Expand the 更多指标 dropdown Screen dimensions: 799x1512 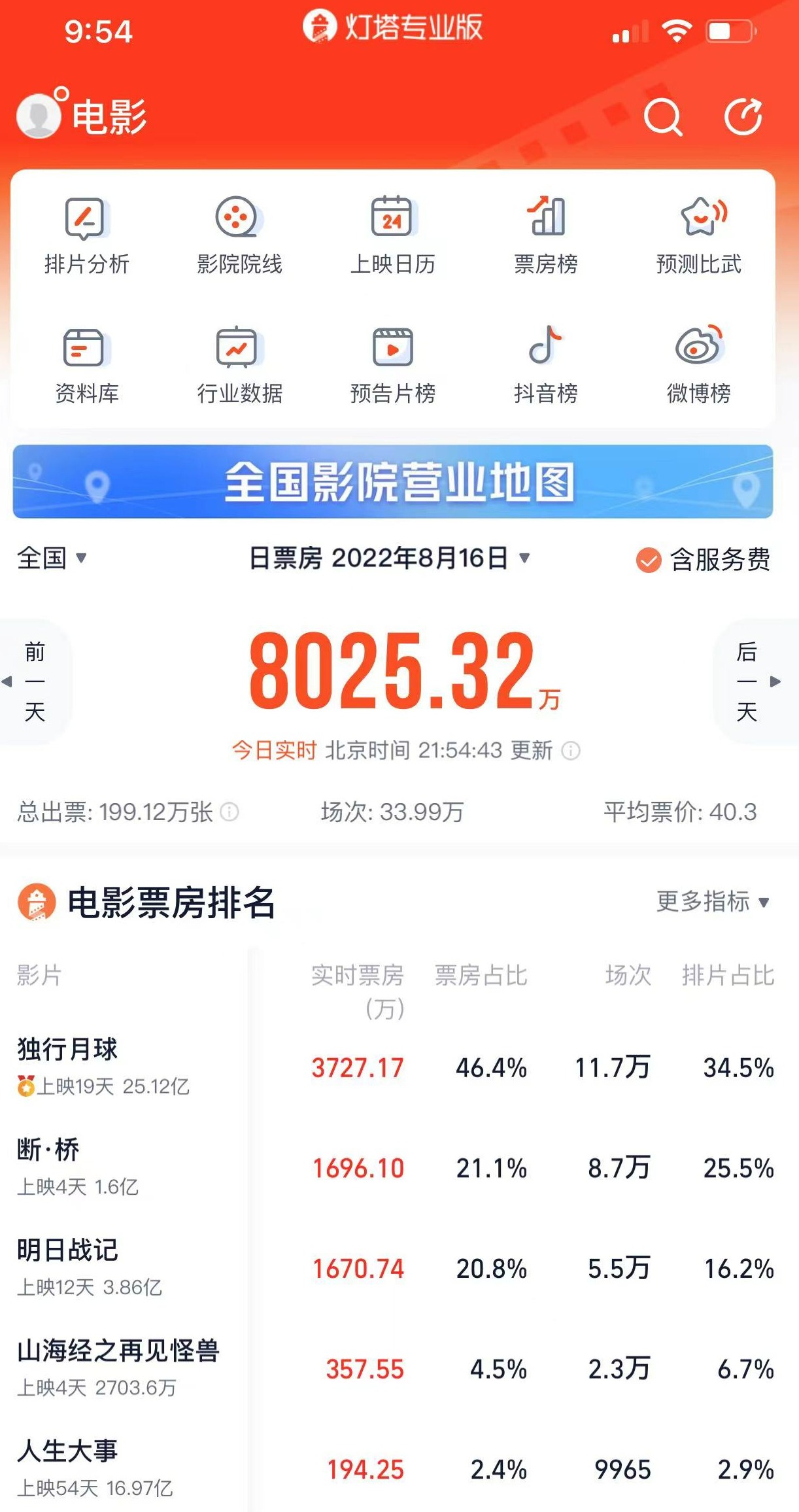713,901
